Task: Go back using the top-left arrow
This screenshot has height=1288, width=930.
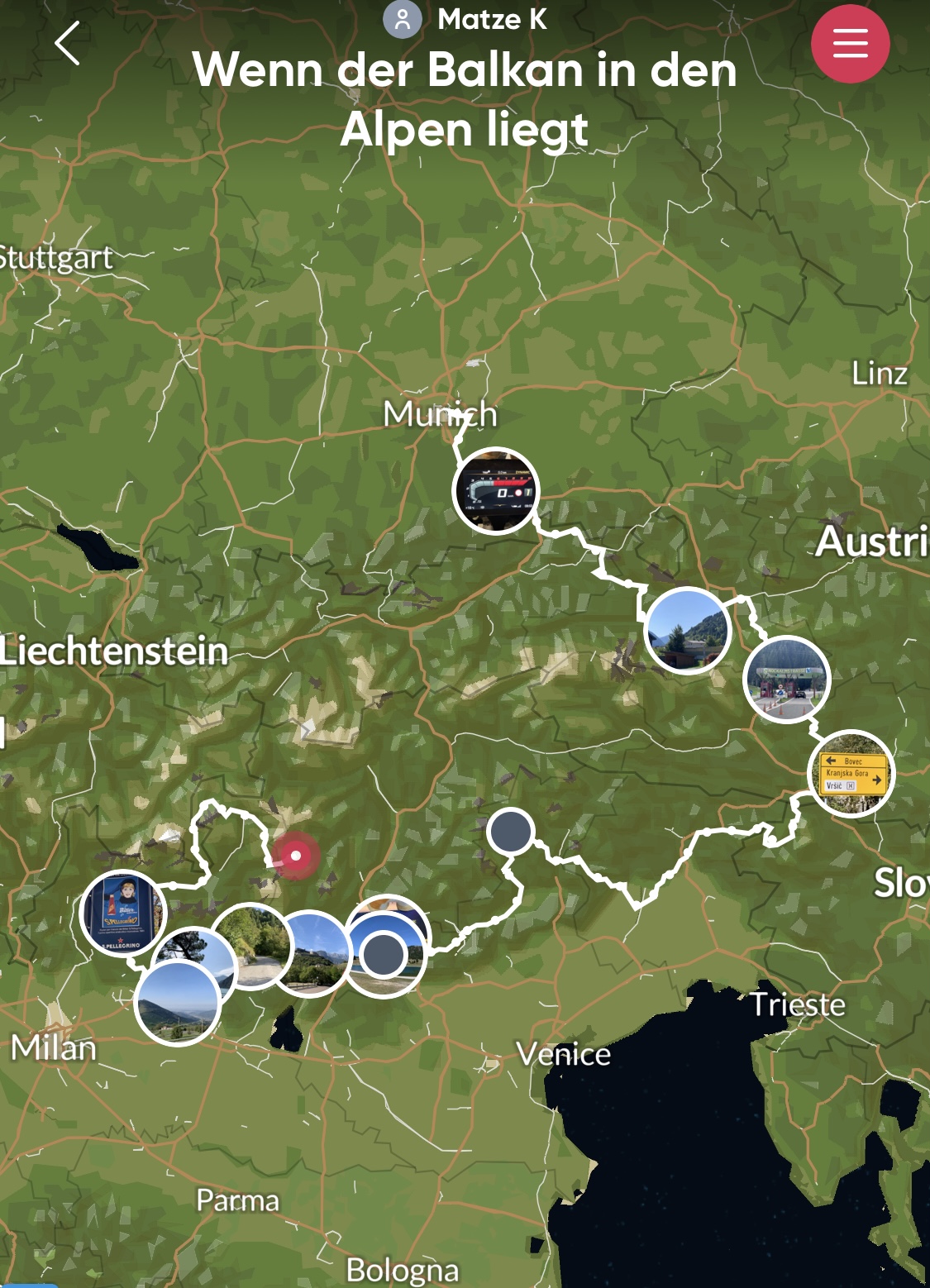Action: (67, 43)
